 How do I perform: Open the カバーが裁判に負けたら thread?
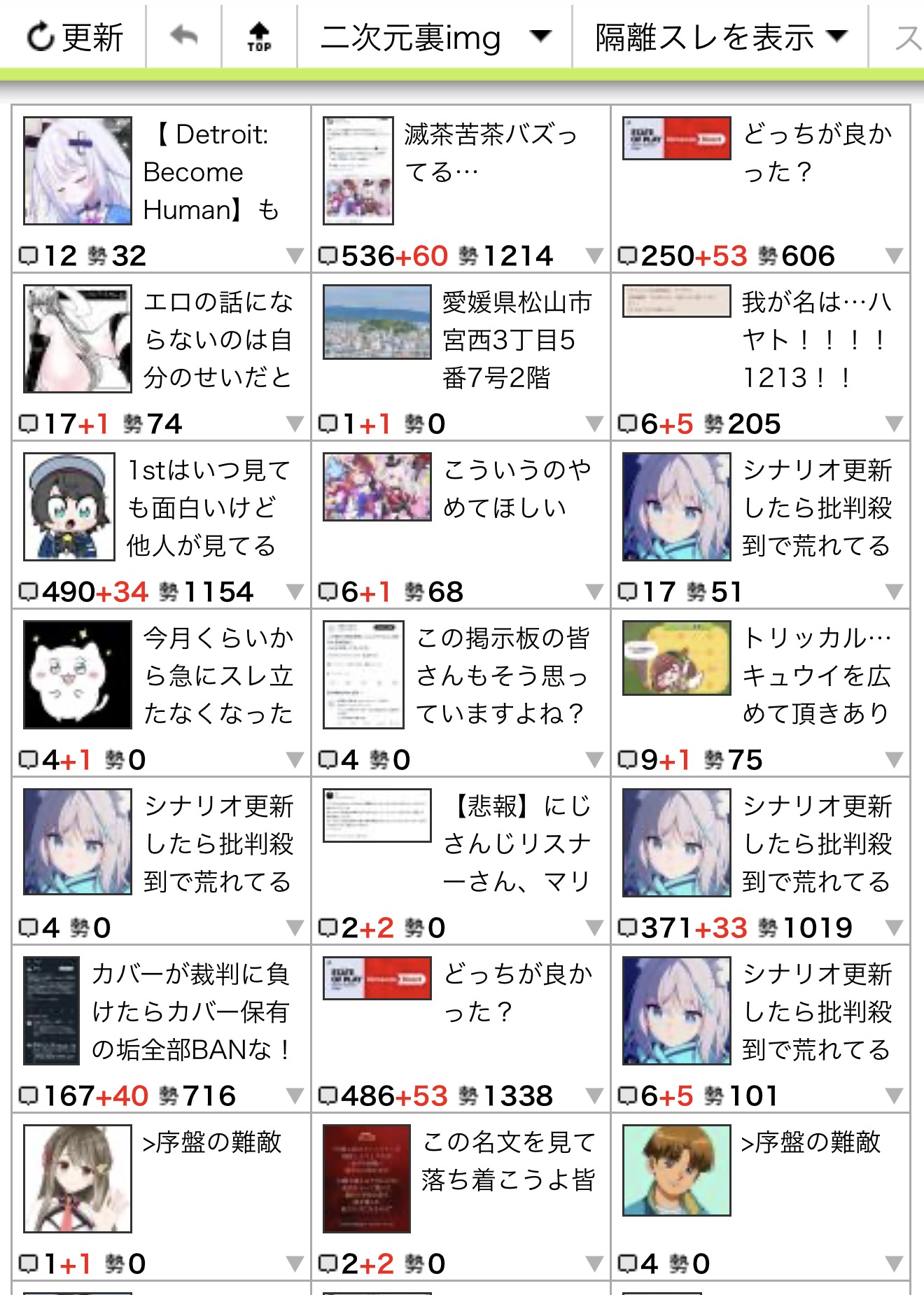coord(190,1011)
